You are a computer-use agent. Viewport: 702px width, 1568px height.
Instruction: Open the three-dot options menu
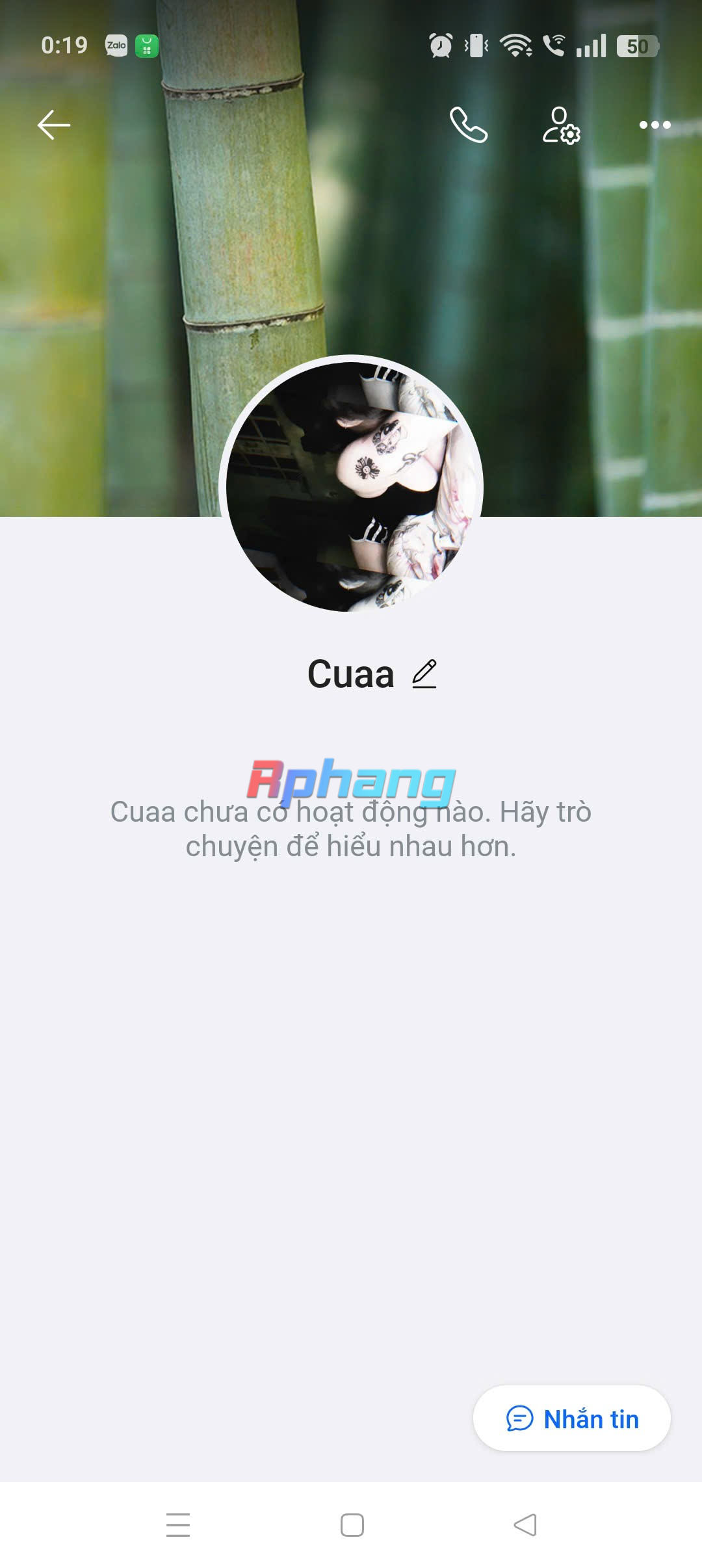coord(655,125)
